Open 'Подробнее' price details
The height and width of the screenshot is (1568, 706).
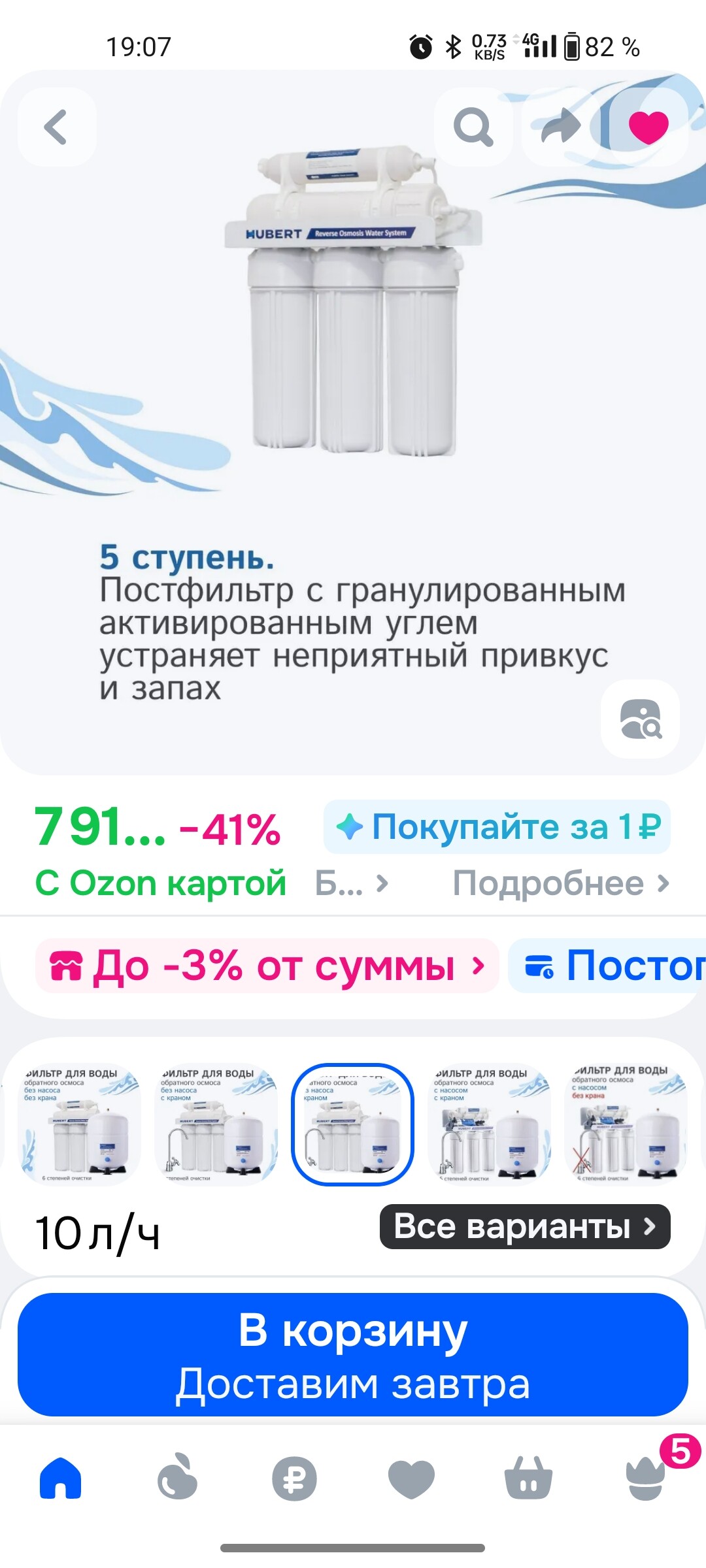561,883
